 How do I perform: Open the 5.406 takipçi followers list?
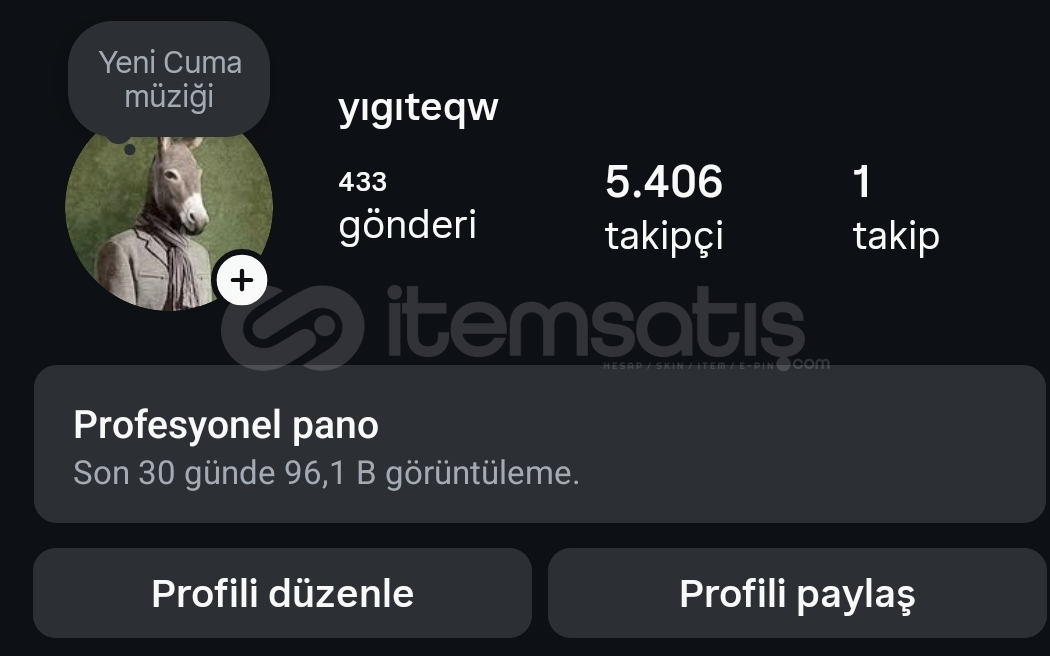pyautogui.click(x=664, y=208)
